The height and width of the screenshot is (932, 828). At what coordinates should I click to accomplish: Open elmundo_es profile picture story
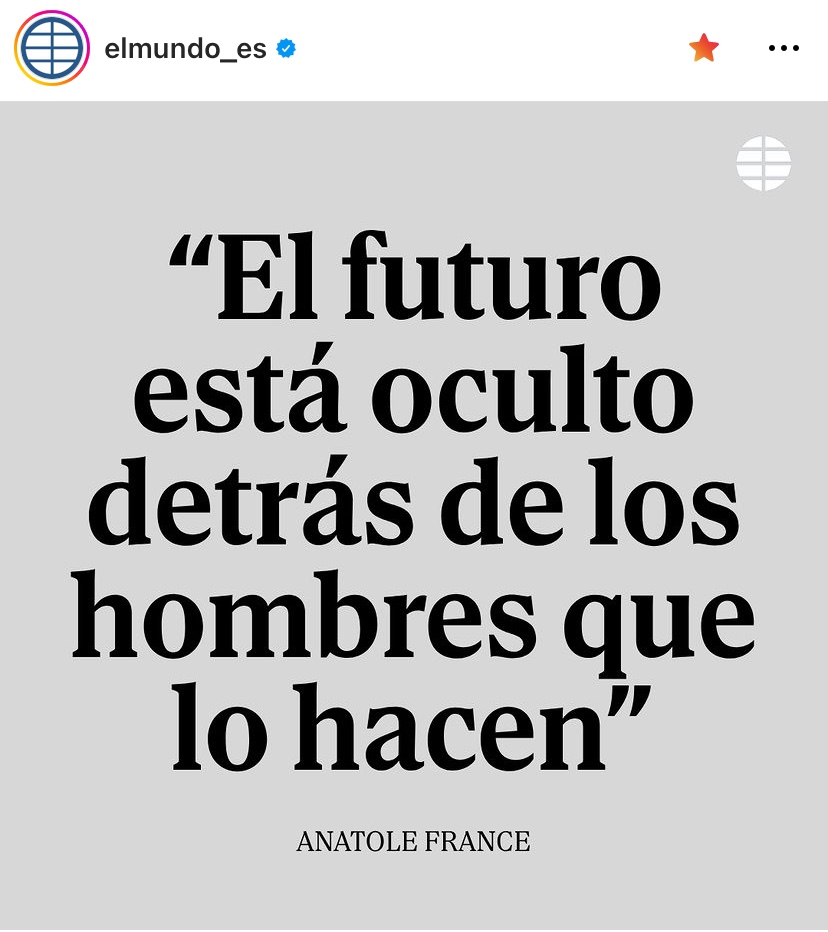[x=52, y=48]
